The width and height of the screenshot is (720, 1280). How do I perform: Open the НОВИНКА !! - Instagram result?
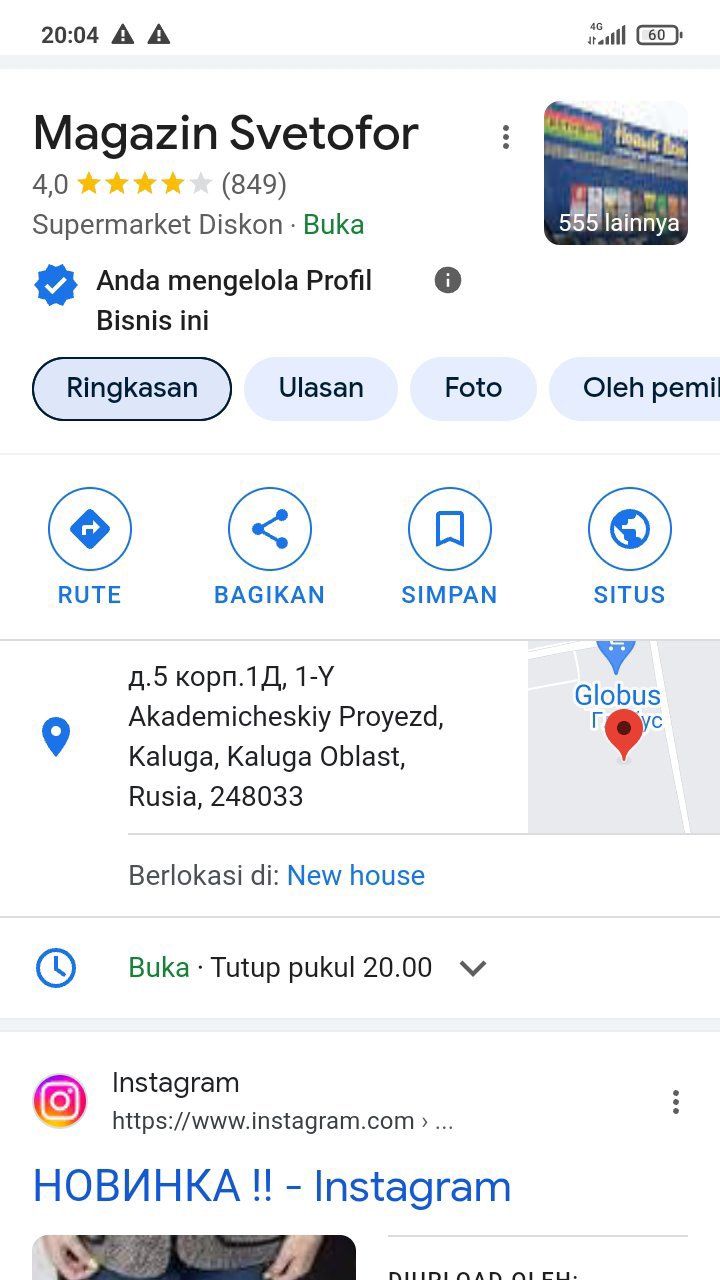click(x=272, y=1187)
